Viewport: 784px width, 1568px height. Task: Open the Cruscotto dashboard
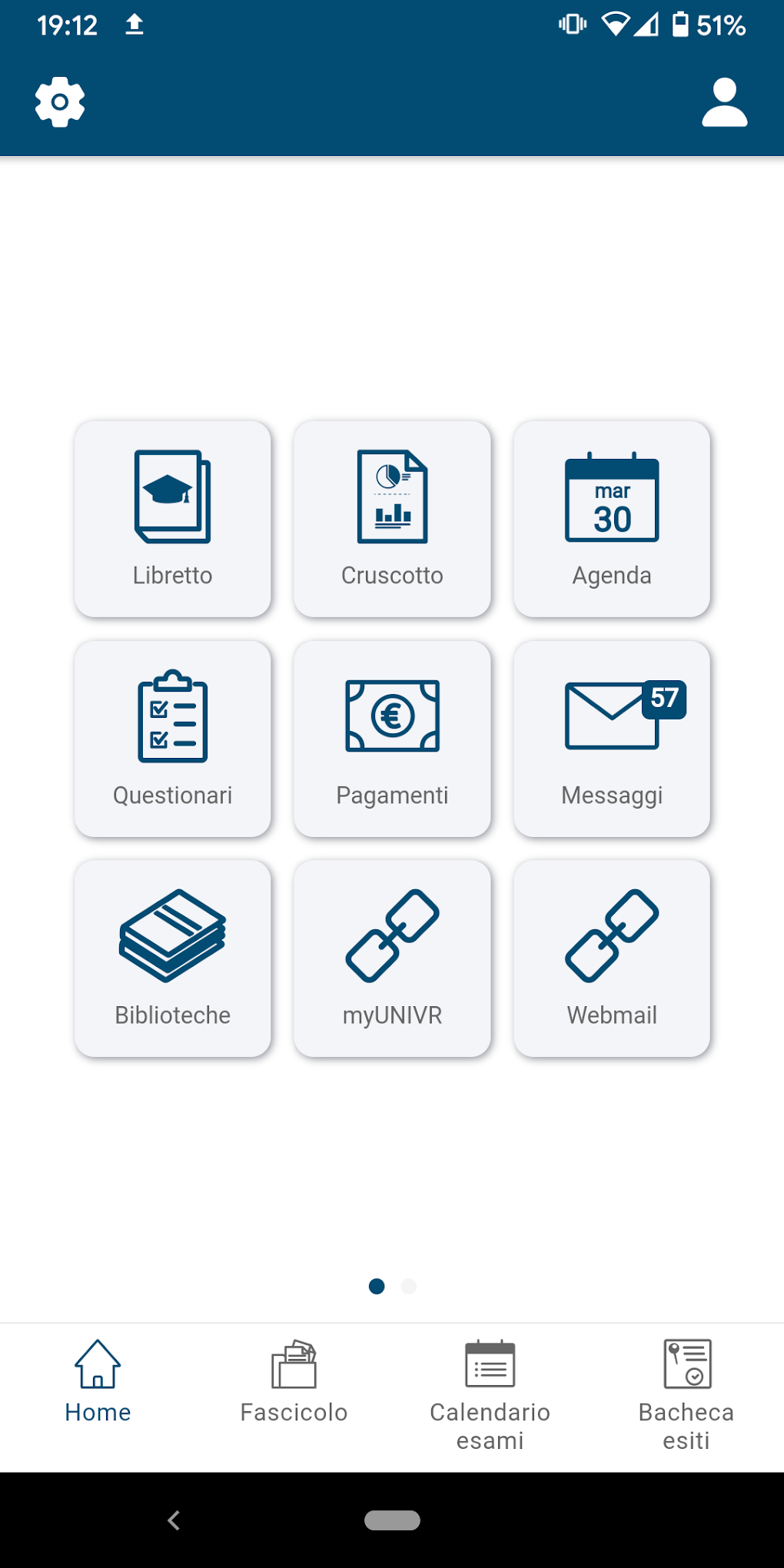pos(392,519)
